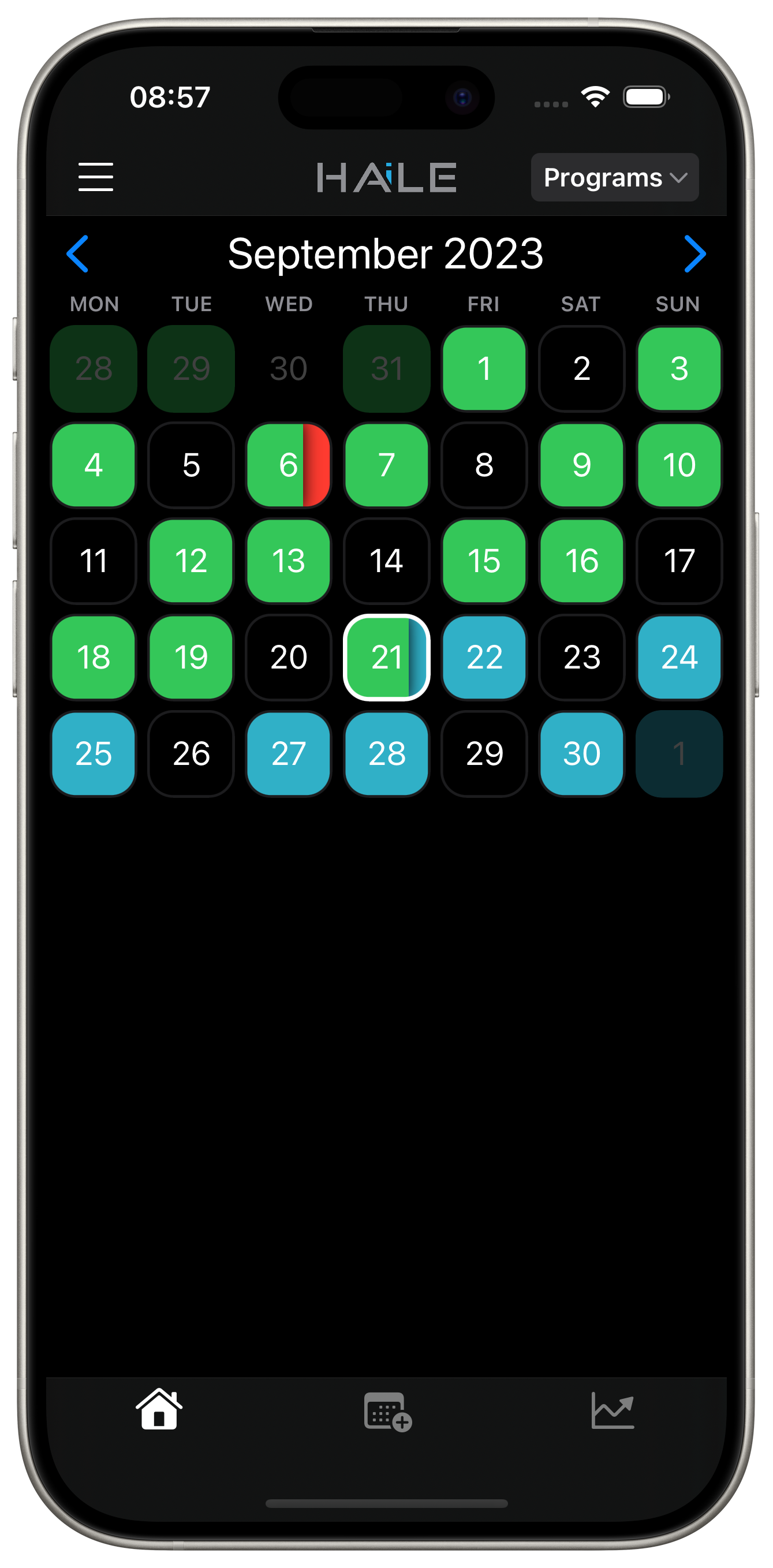Image resolution: width=773 pixels, height=1568 pixels.
Task: Open the progress chart tab
Action: click(x=613, y=1410)
